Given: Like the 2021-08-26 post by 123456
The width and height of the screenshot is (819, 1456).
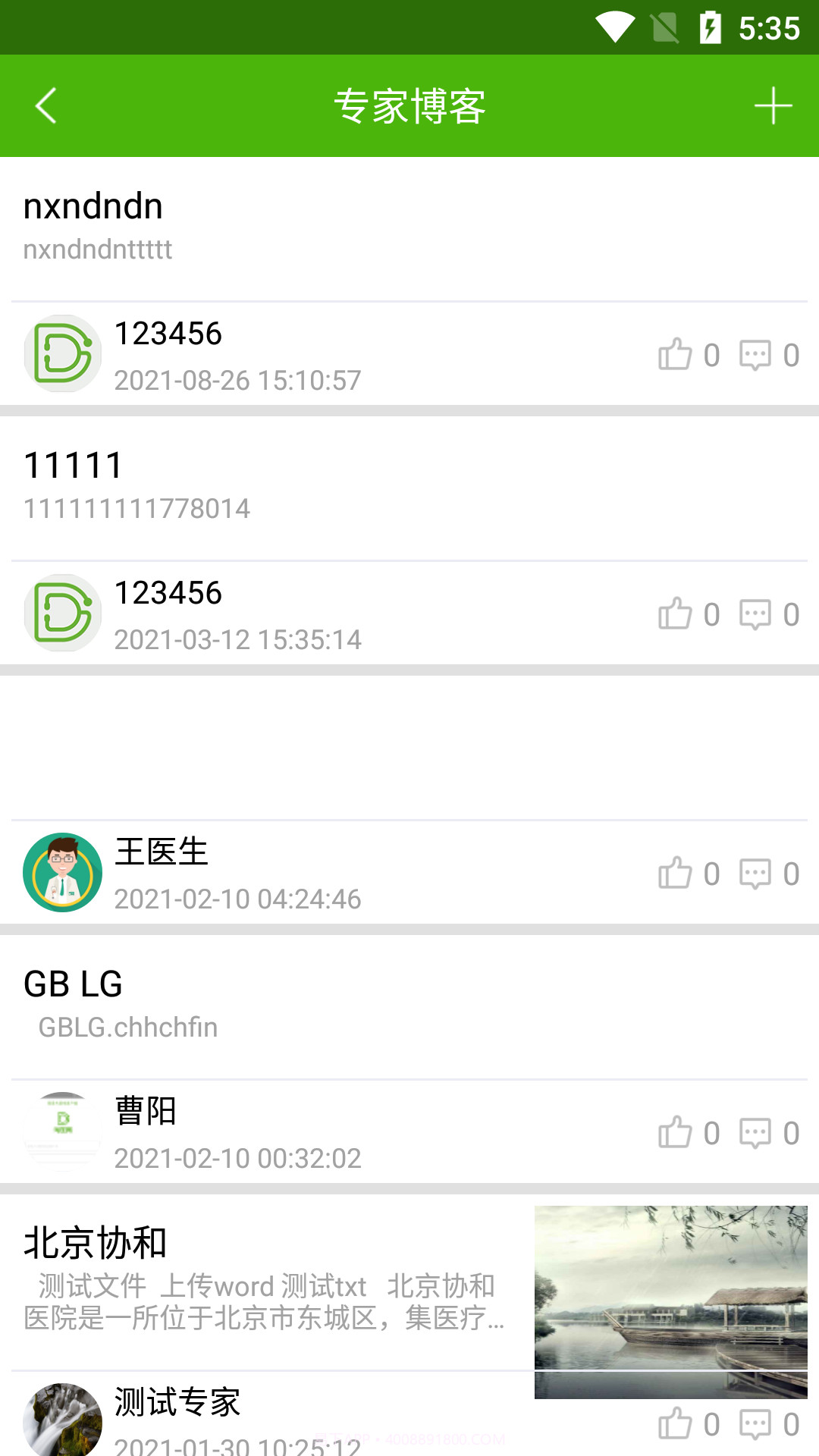Looking at the screenshot, I should (676, 353).
